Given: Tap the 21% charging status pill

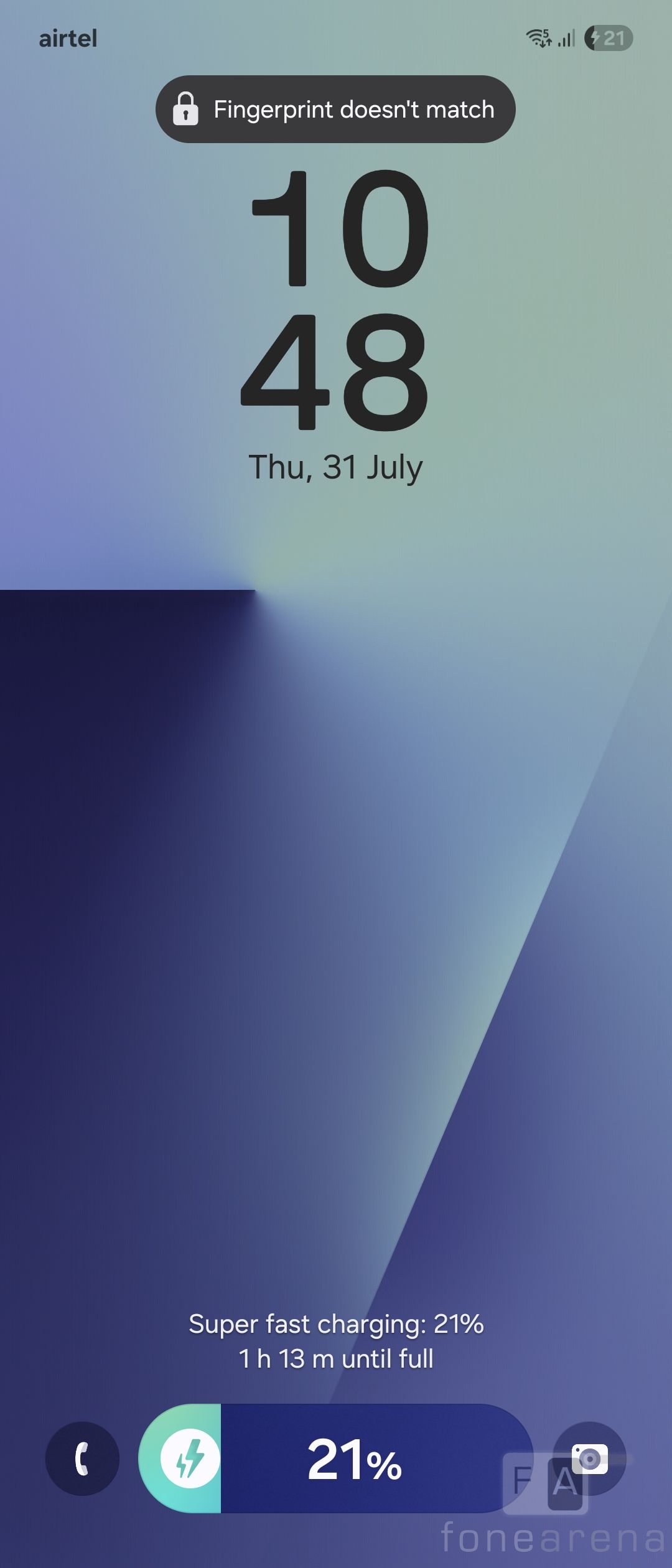Looking at the screenshot, I should (x=336, y=1458).
